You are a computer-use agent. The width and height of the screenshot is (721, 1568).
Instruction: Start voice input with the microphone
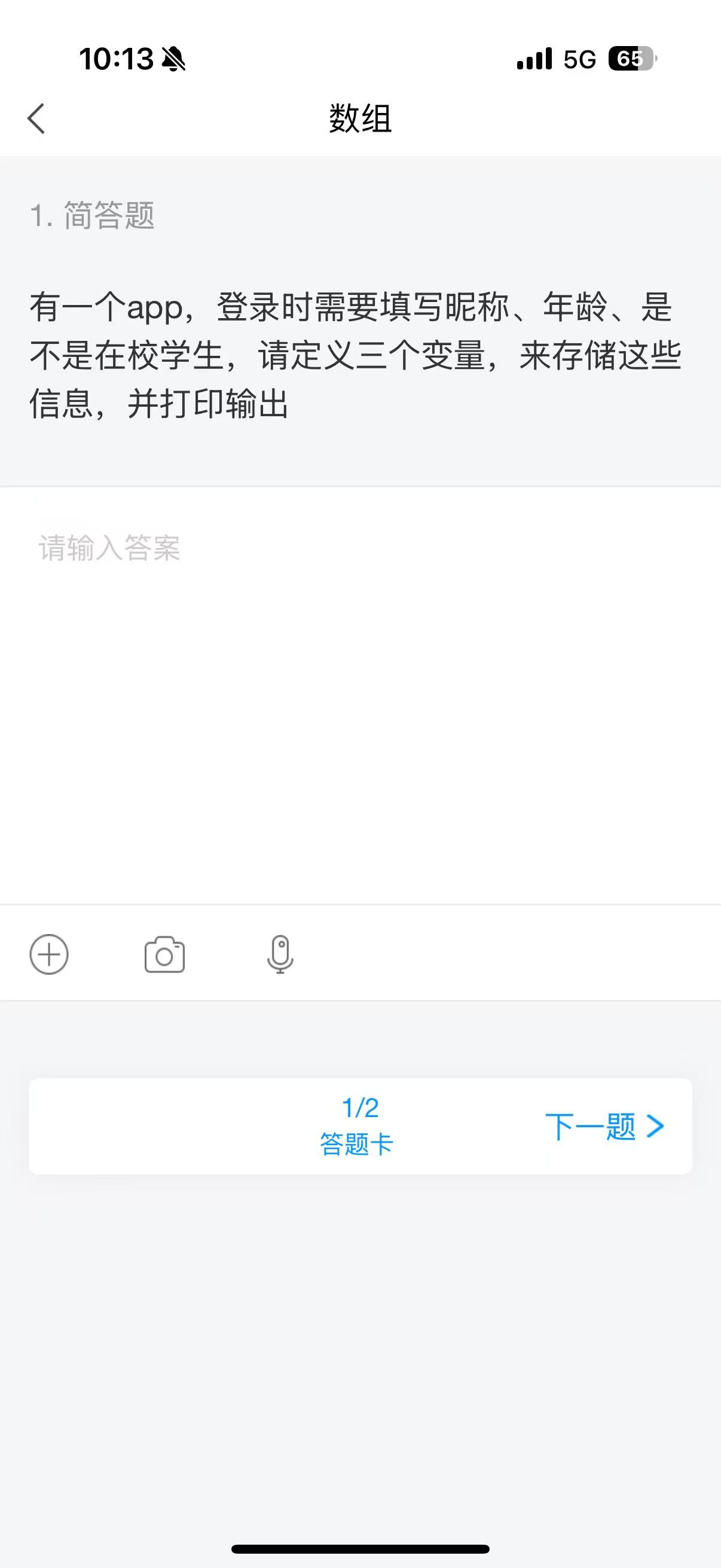280,954
